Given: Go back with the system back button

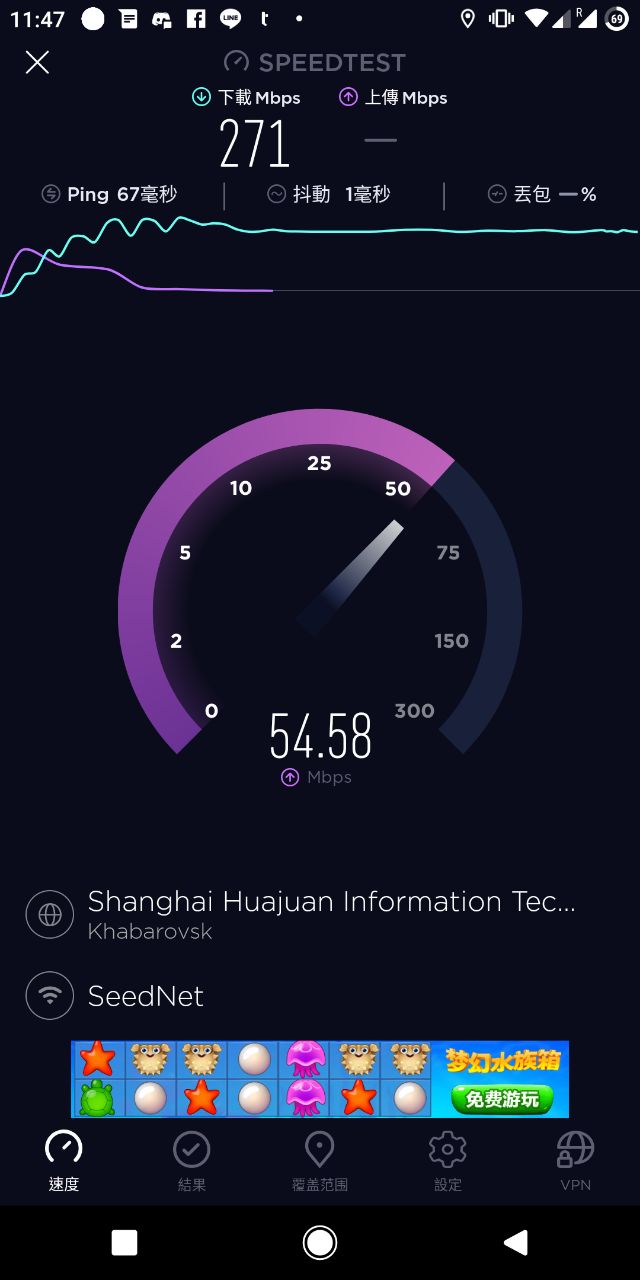Looking at the screenshot, I should [x=515, y=1242].
